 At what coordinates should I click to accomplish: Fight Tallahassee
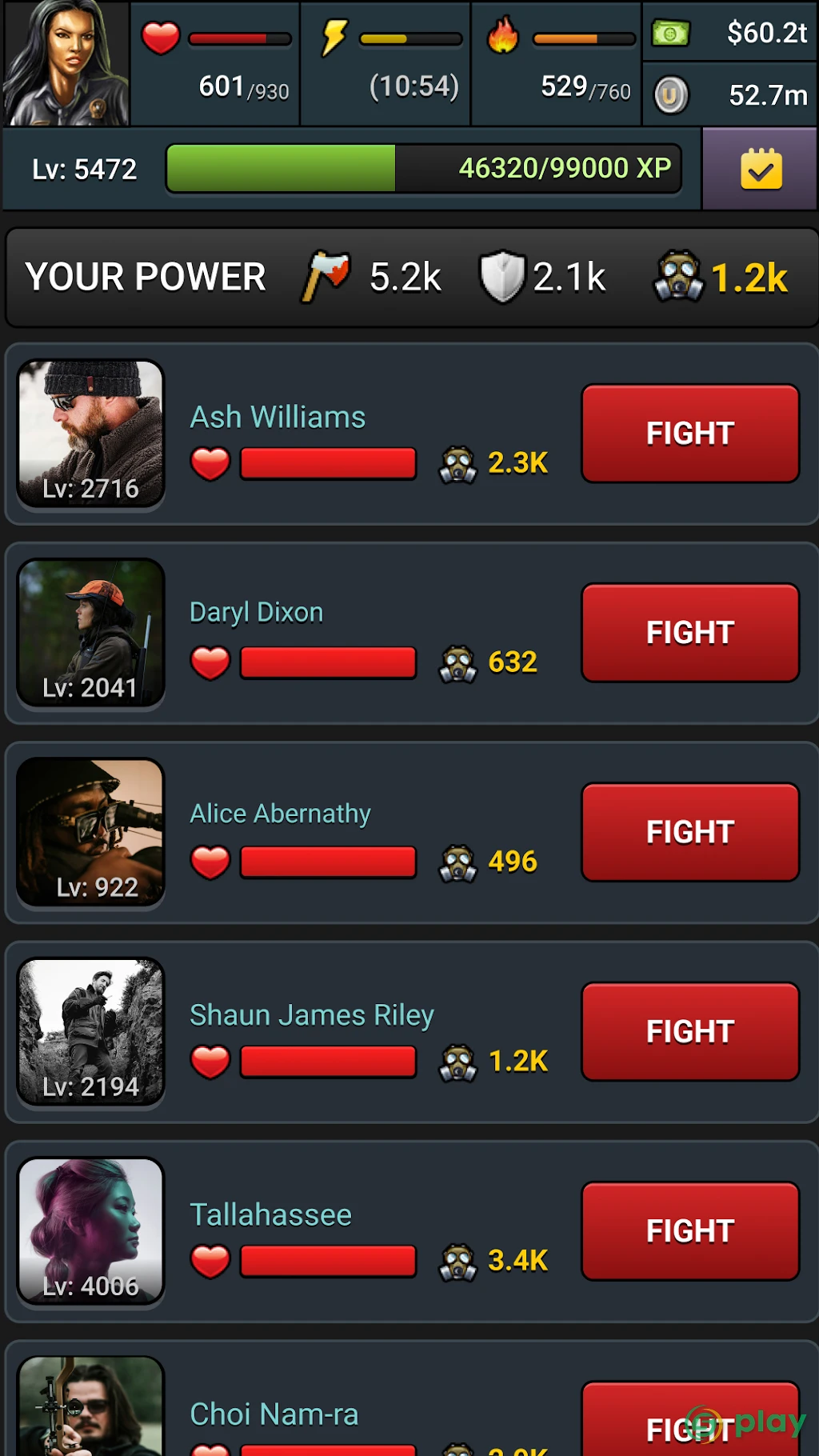690,1231
